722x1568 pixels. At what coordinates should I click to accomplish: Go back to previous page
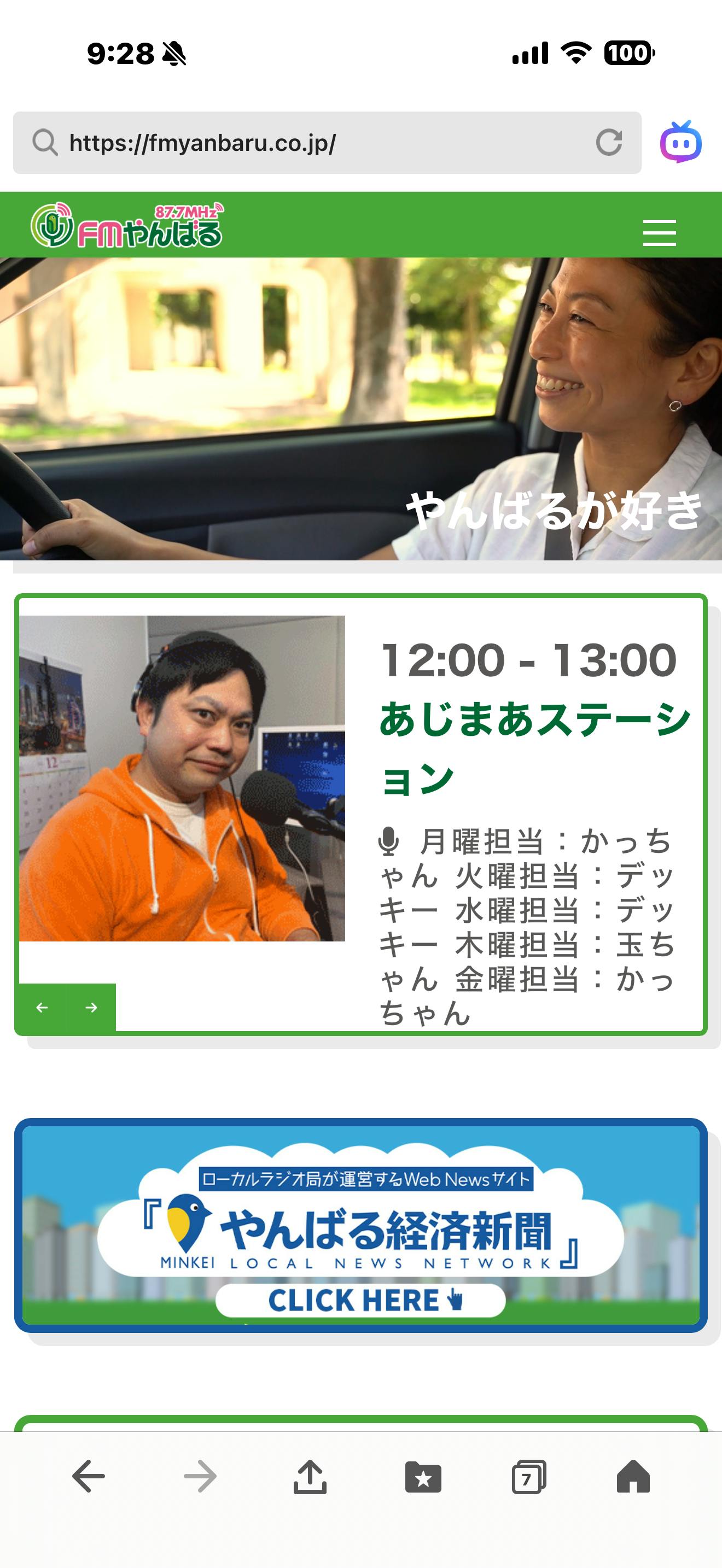tap(89, 1476)
